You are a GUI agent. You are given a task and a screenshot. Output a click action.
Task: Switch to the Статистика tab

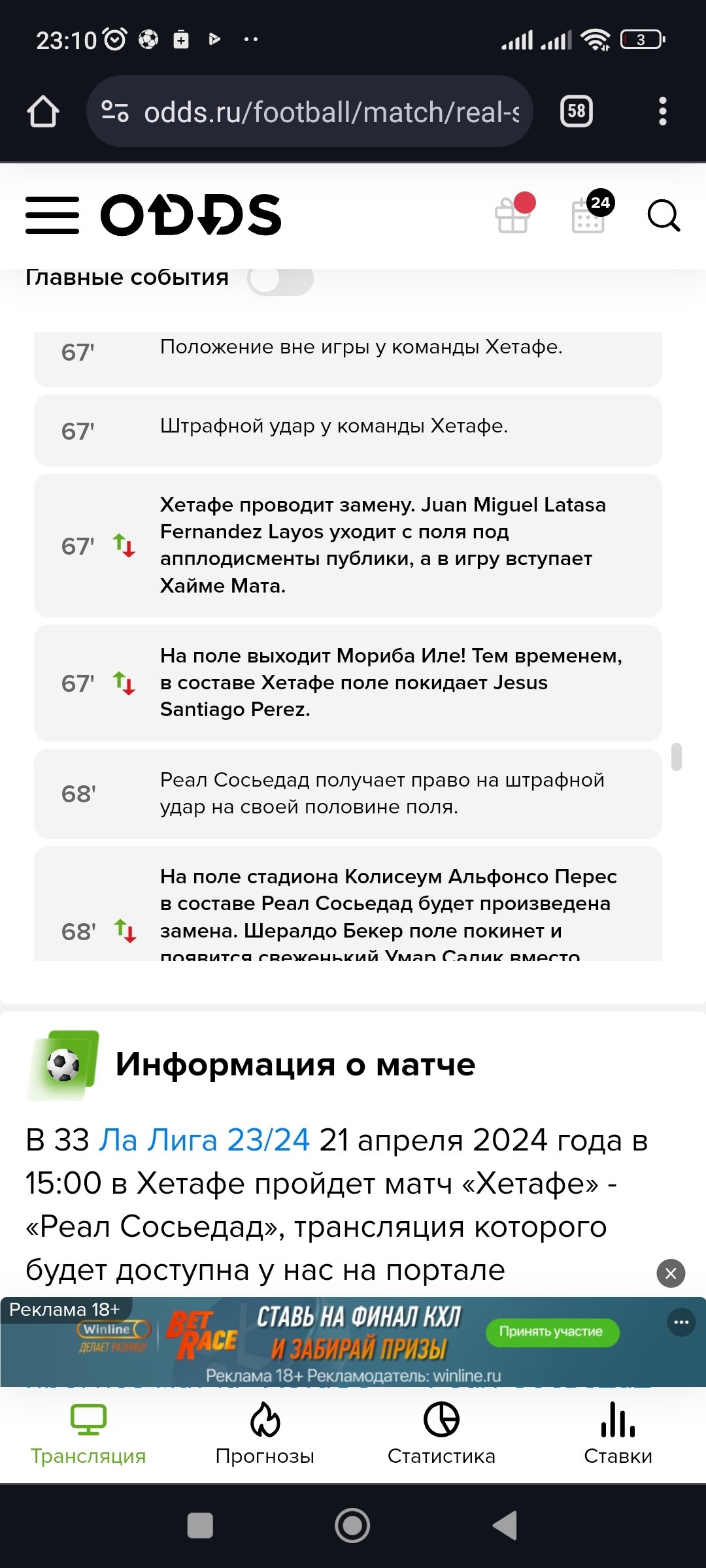(441, 1434)
